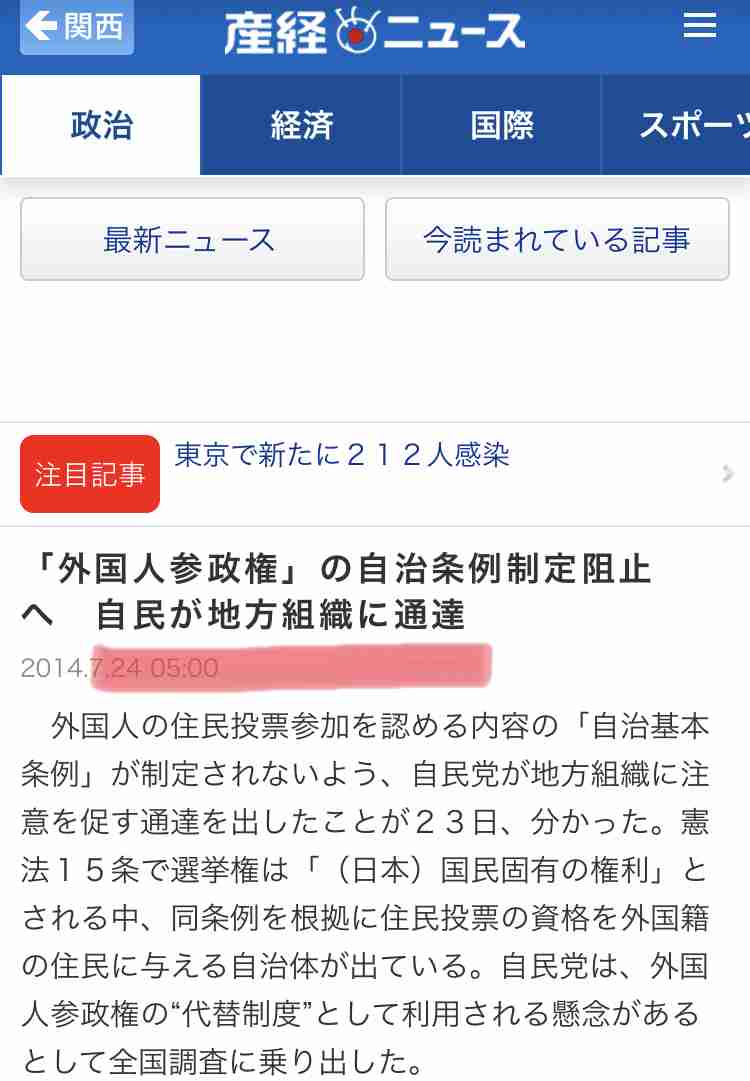This screenshot has height=1081, width=750.
Task: Open the スポーツ tab
Action: (x=688, y=124)
